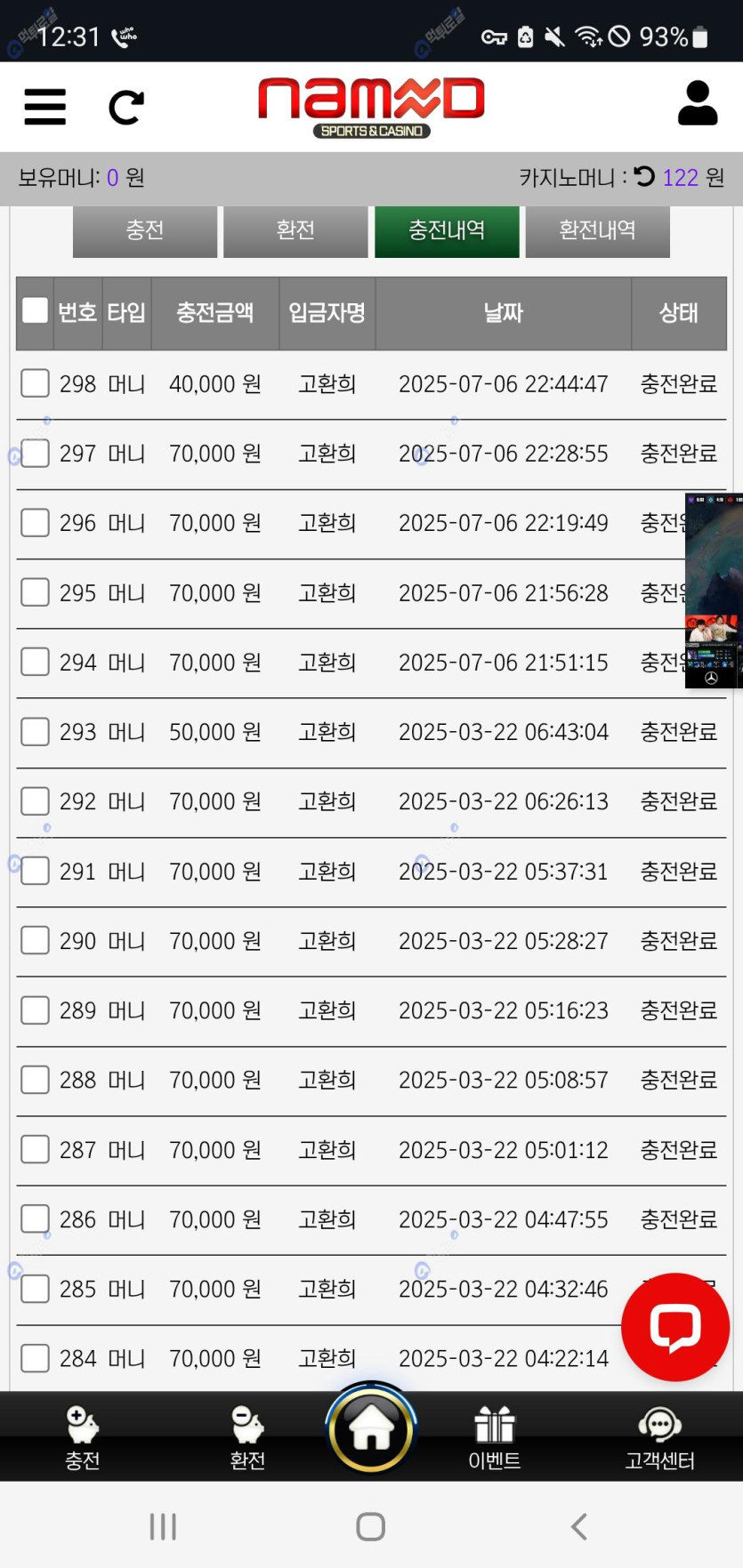Select the 충전내역 tab
The width and height of the screenshot is (743, 1568).
[447, 230]
